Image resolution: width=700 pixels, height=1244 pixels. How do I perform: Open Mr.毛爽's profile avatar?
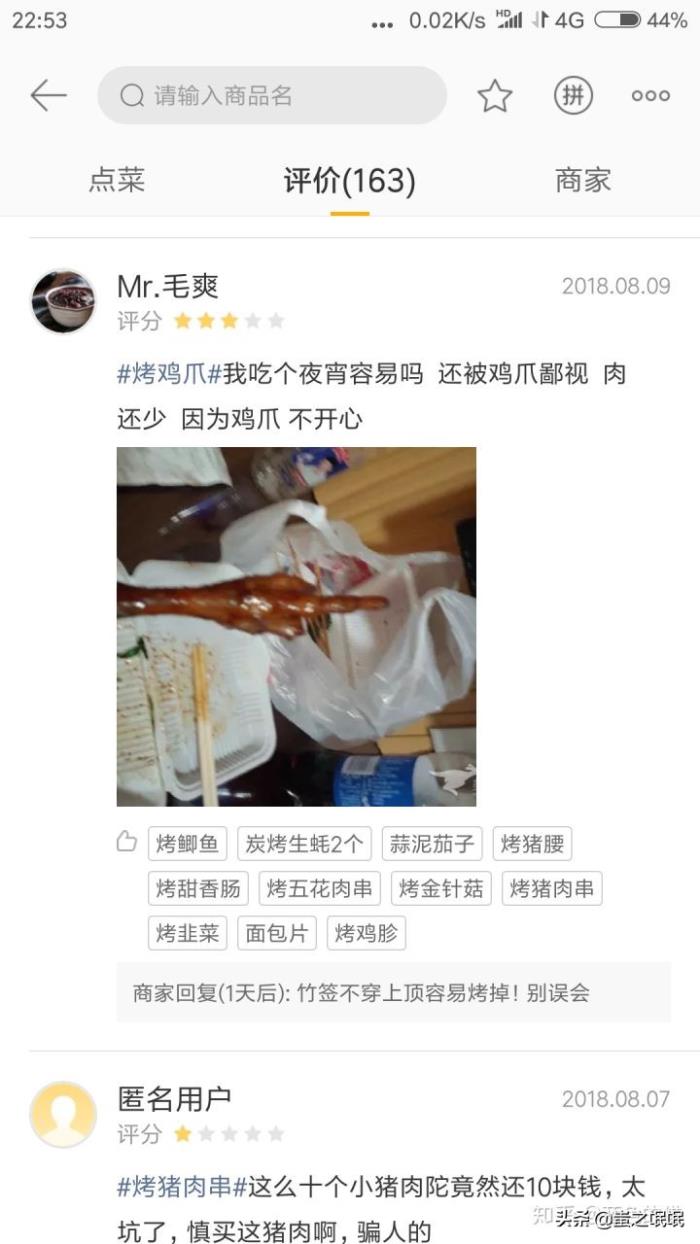tap(64, 301)
